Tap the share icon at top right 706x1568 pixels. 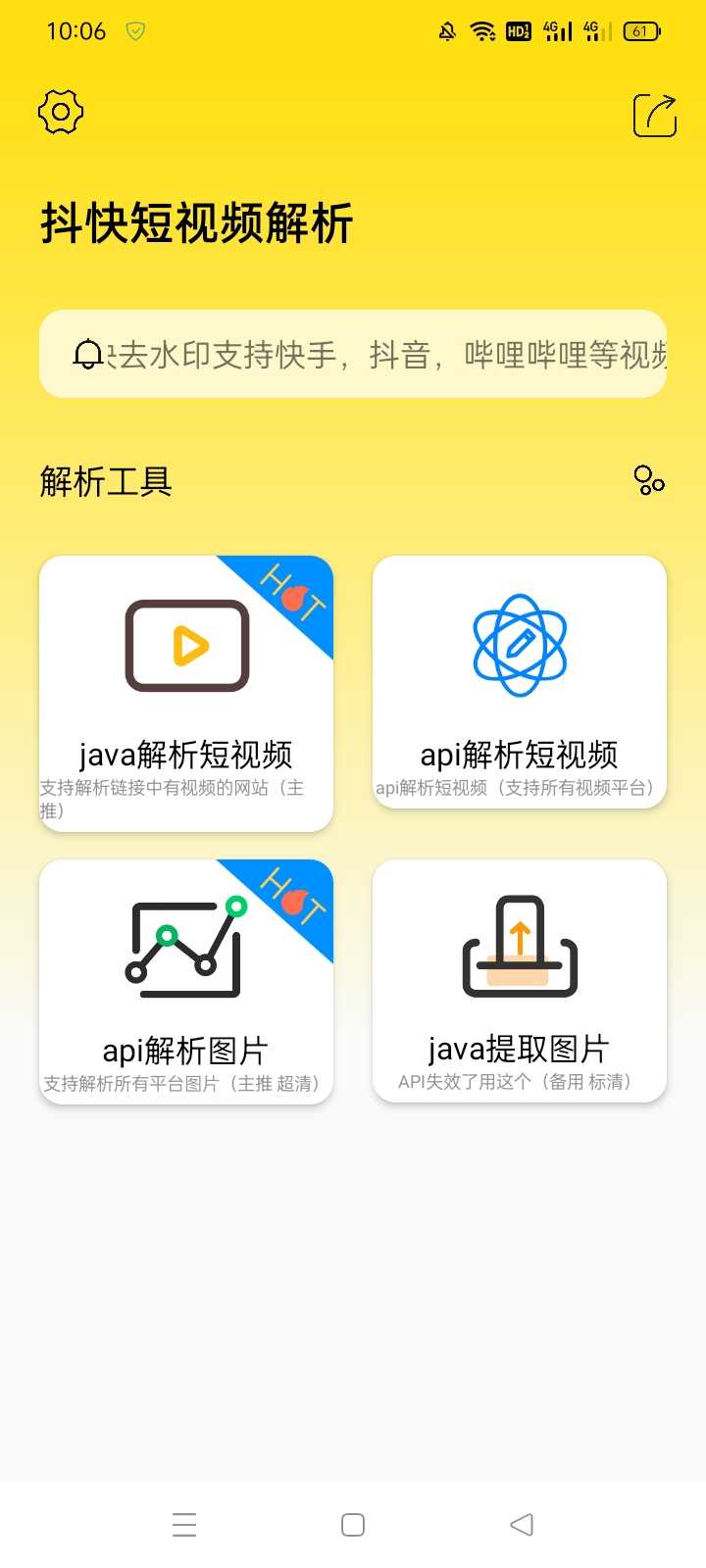pos(655,115)
